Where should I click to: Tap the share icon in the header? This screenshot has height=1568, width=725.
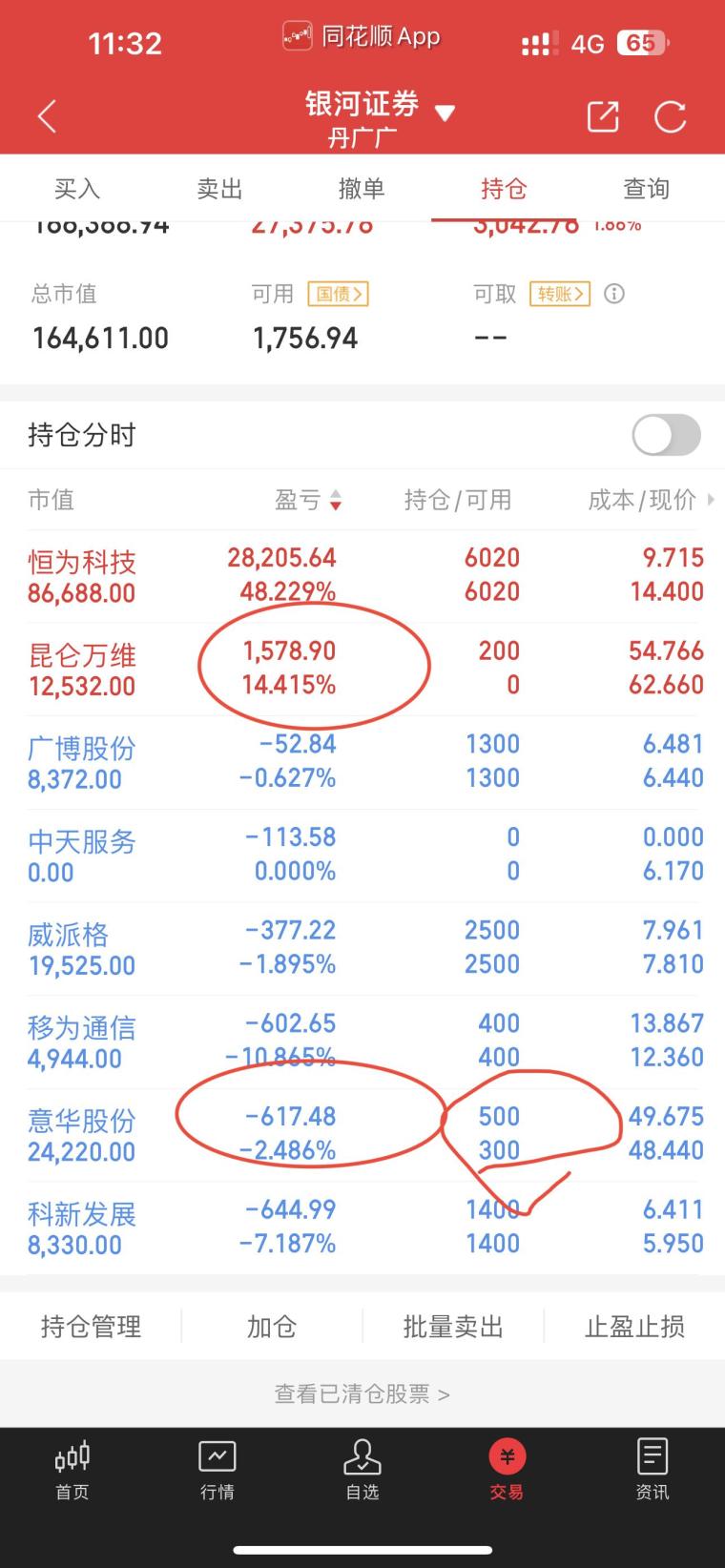tap(603, 116)
